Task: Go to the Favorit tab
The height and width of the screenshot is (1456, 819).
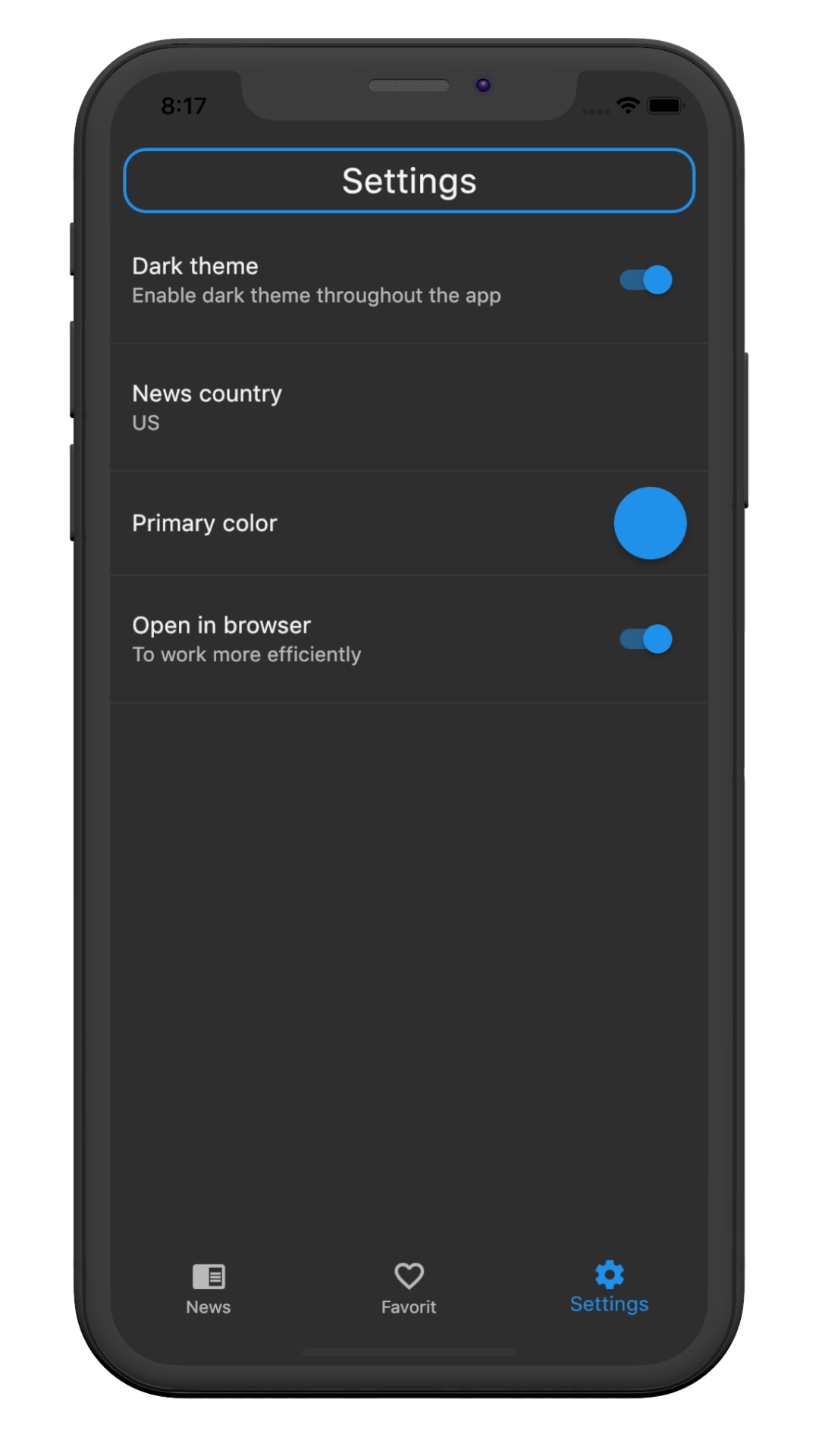Action: point(409,1288)
